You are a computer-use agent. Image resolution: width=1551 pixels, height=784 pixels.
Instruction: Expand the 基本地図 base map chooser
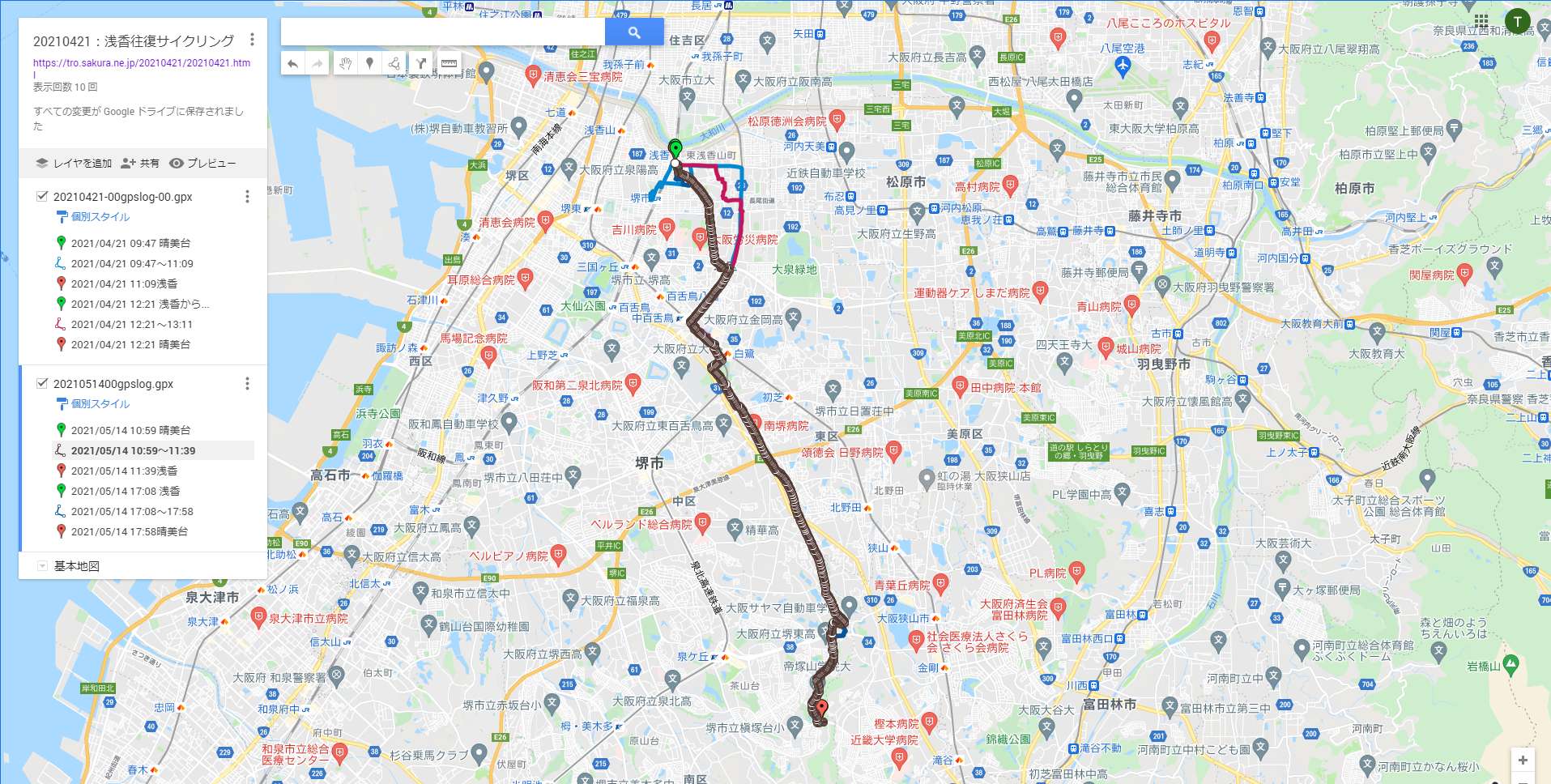pyautogui.click(x=42, y=566)
